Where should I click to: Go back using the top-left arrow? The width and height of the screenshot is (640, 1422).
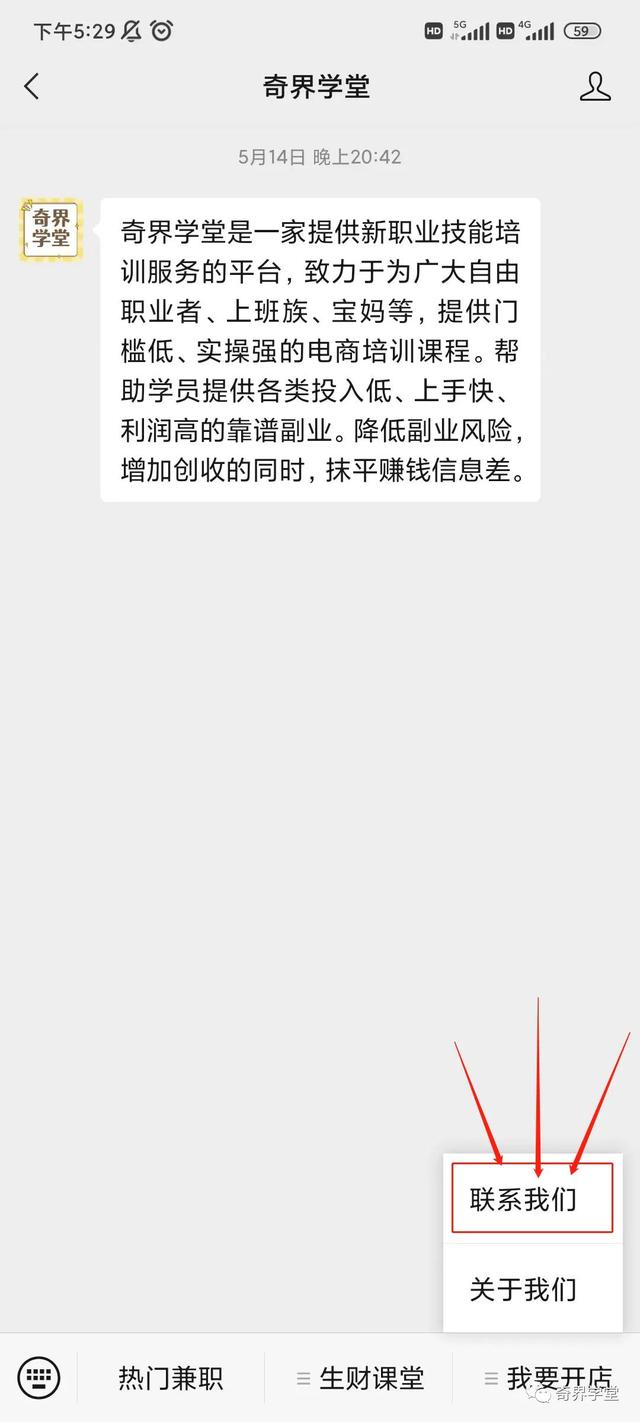(x=32, y=87)
